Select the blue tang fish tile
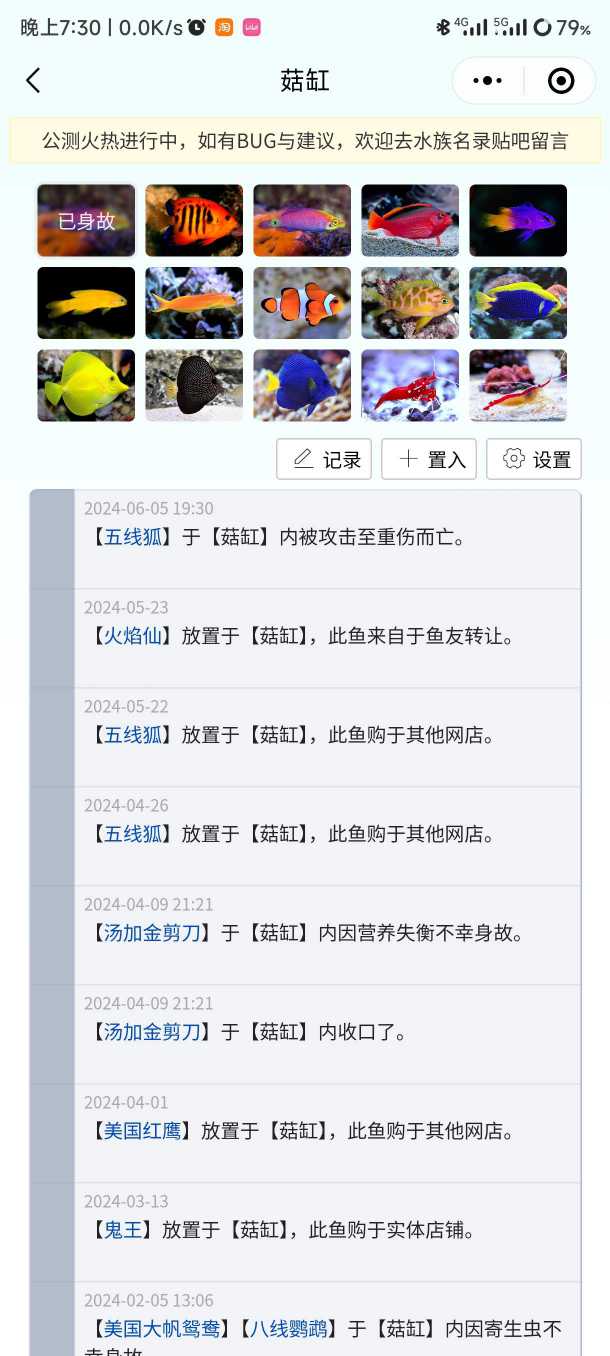610x1356 pixels. click(302, 385)
